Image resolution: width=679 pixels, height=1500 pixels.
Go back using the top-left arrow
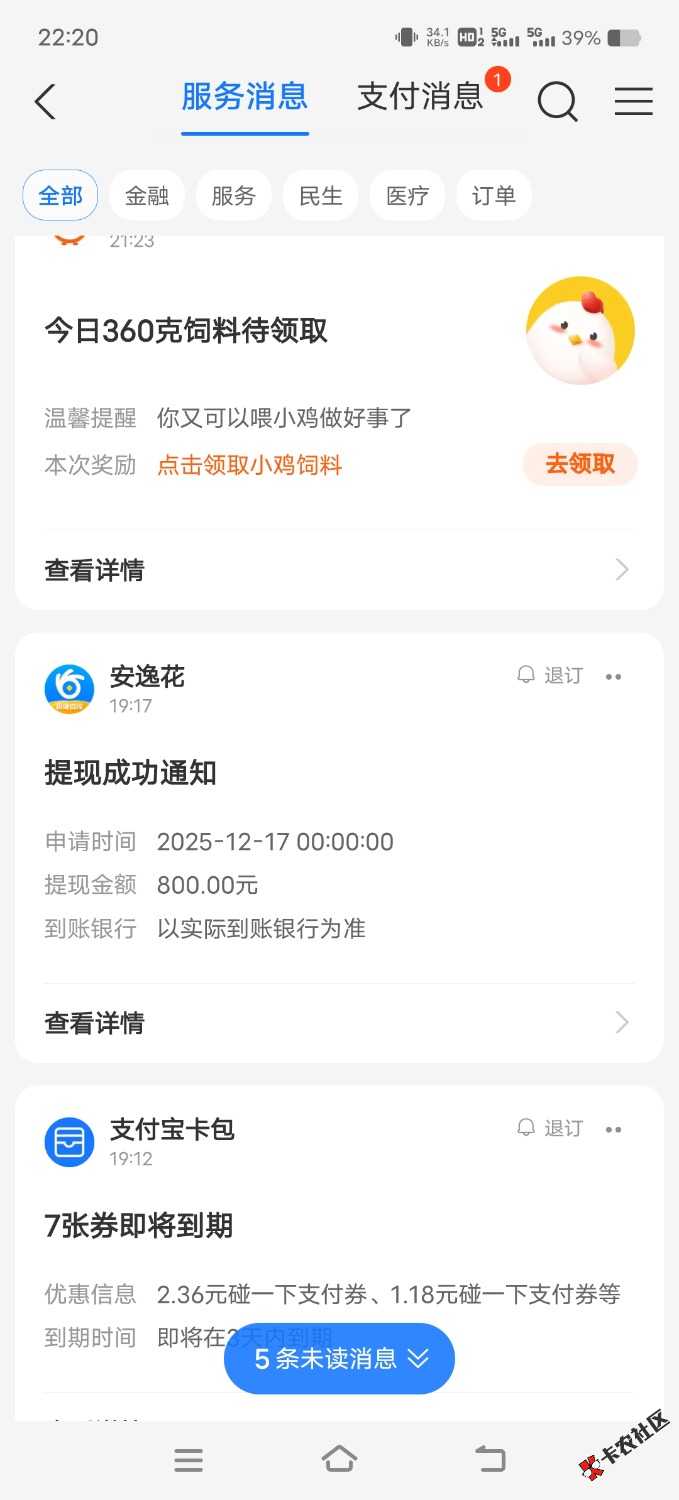pyautogui.click(x=45, y=101)
